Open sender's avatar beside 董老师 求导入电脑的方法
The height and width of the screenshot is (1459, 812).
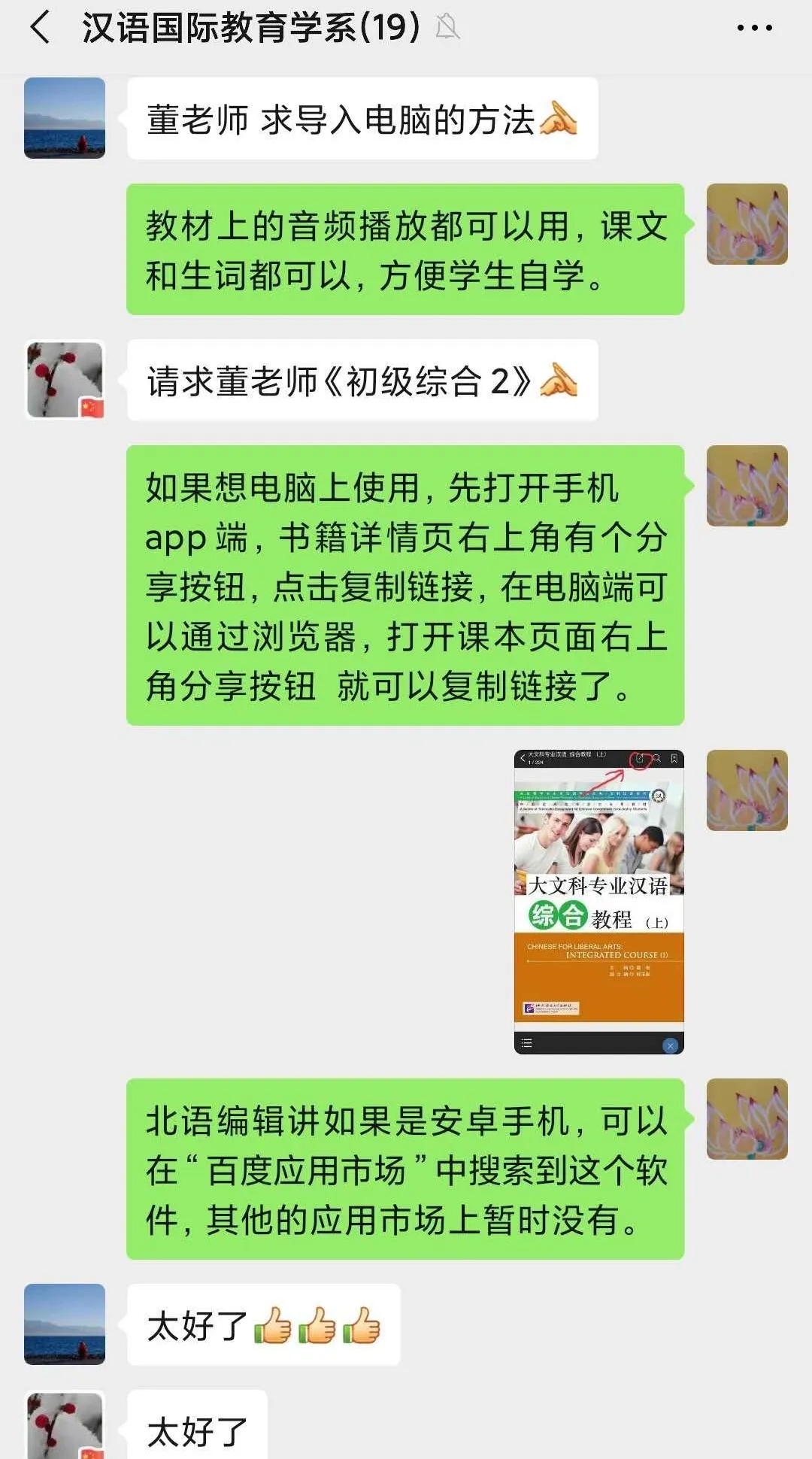[65, 118]
